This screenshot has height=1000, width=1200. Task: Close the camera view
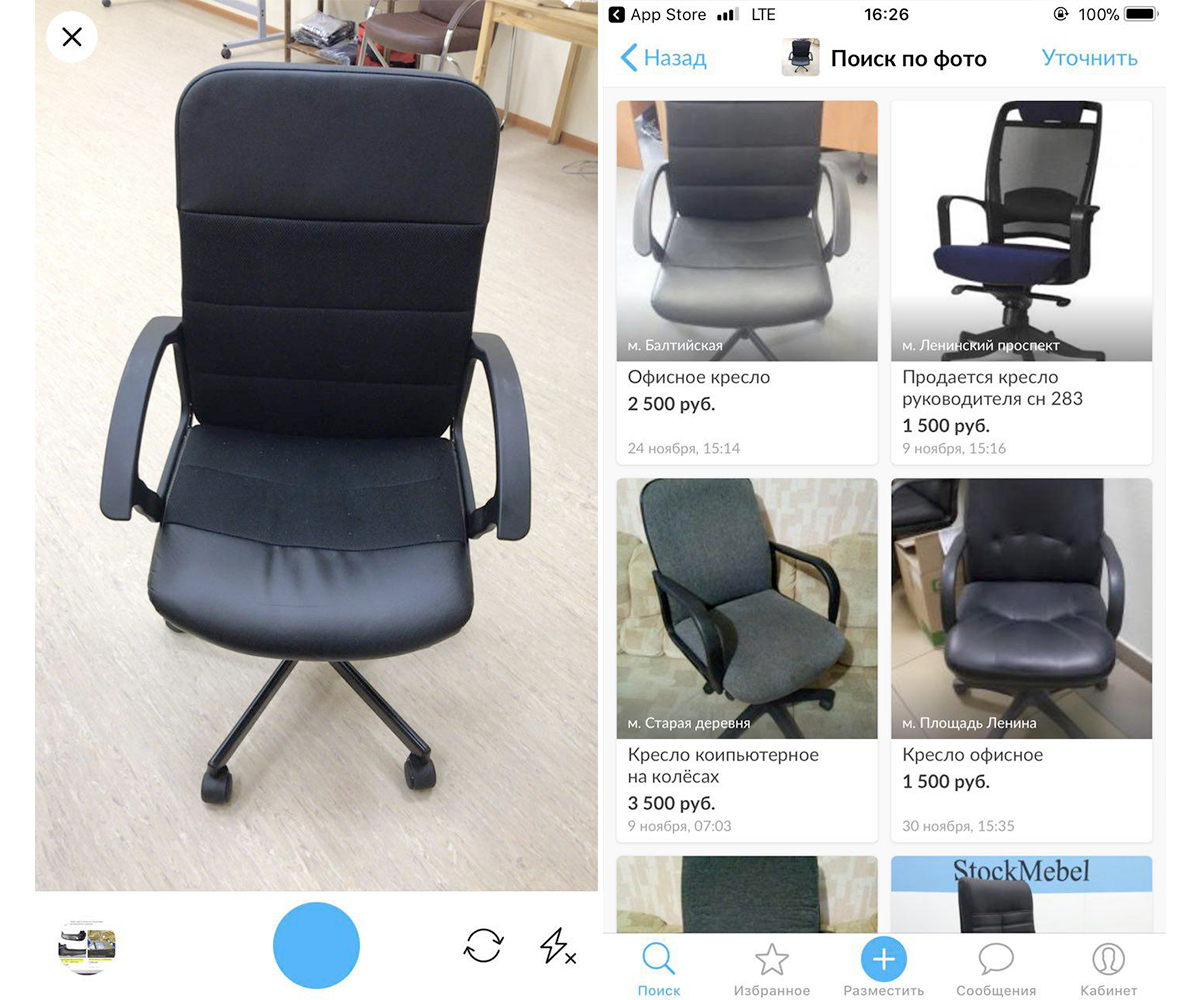[72, 38]
